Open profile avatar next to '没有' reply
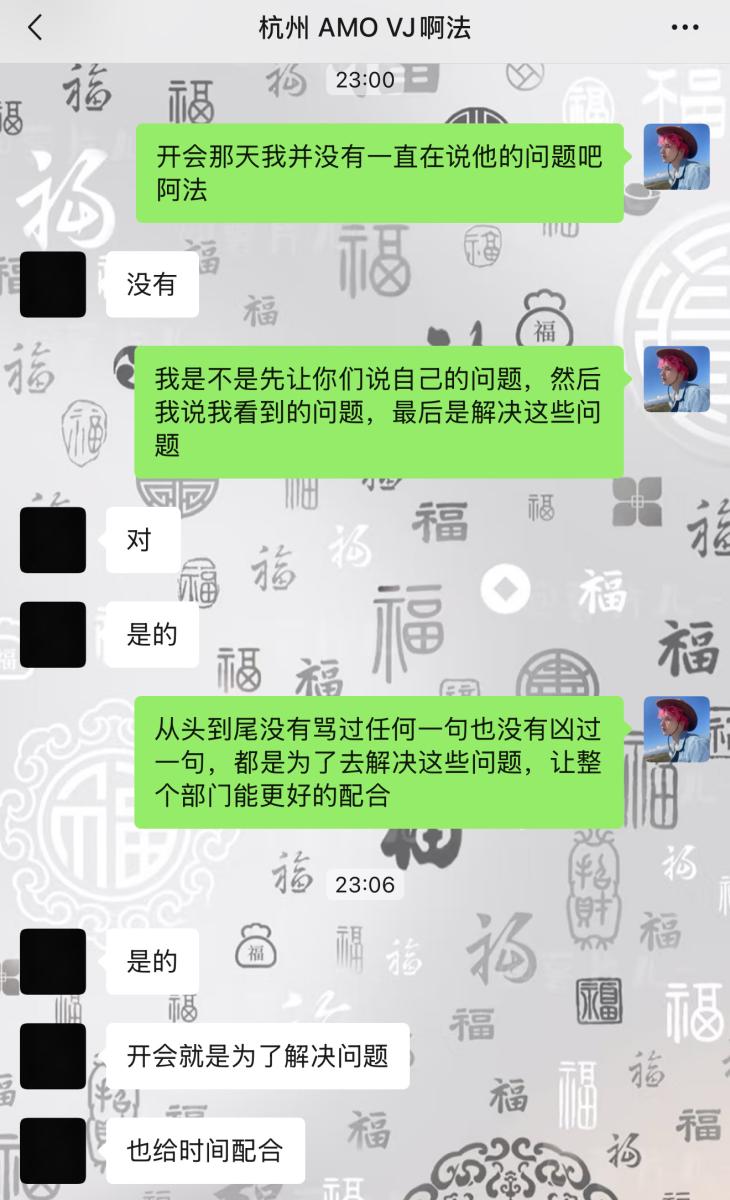The image size is (730, 1200). (53, 285)
